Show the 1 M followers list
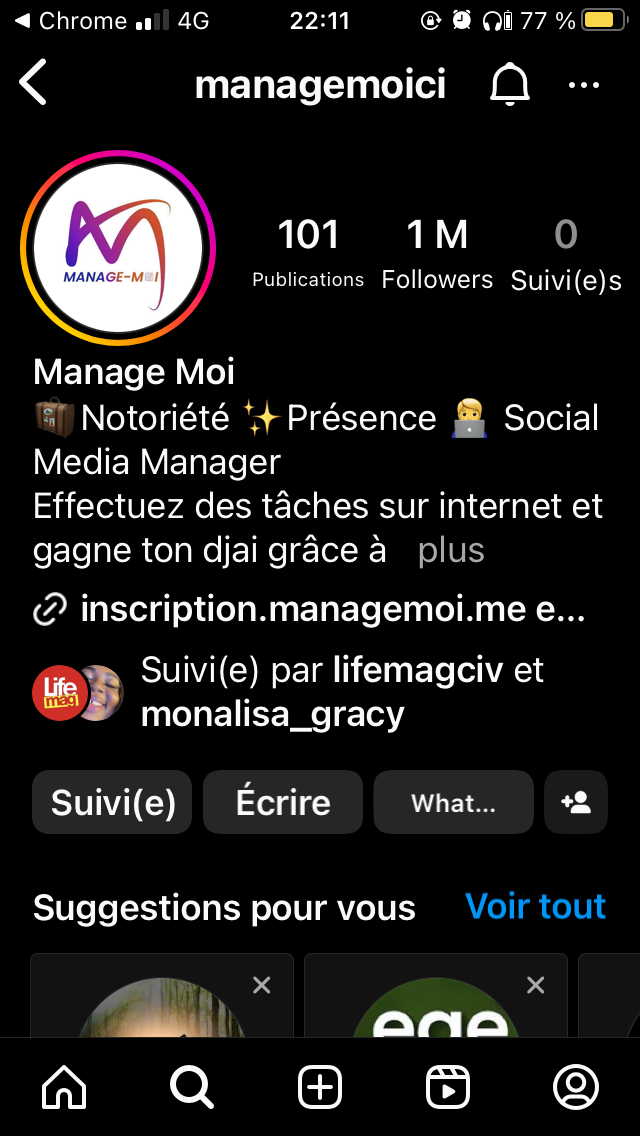Viewport: 640px width, 1136px height. click(x=437, y=254)
